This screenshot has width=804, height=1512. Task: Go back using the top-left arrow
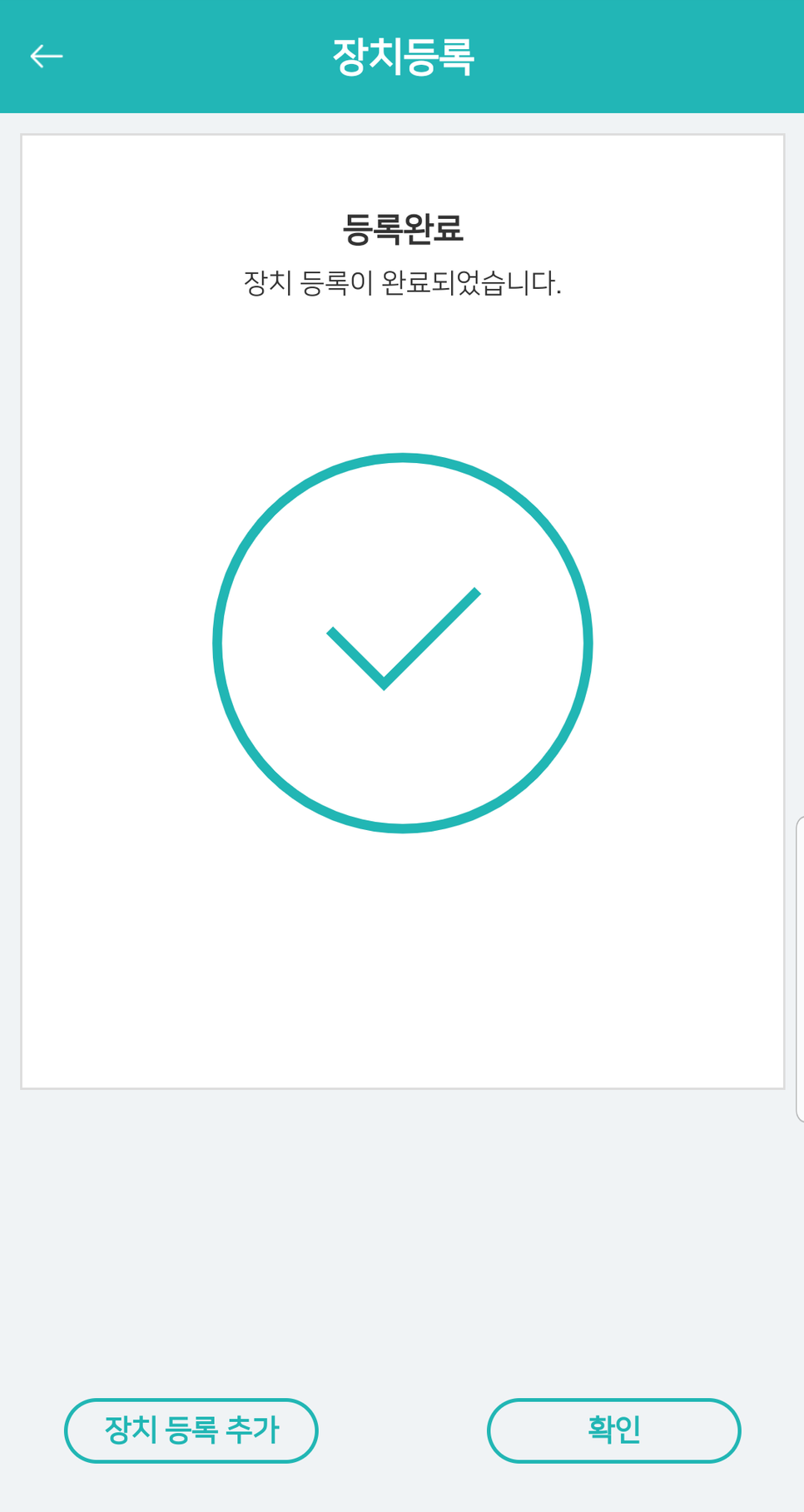[x=47, y=56]
